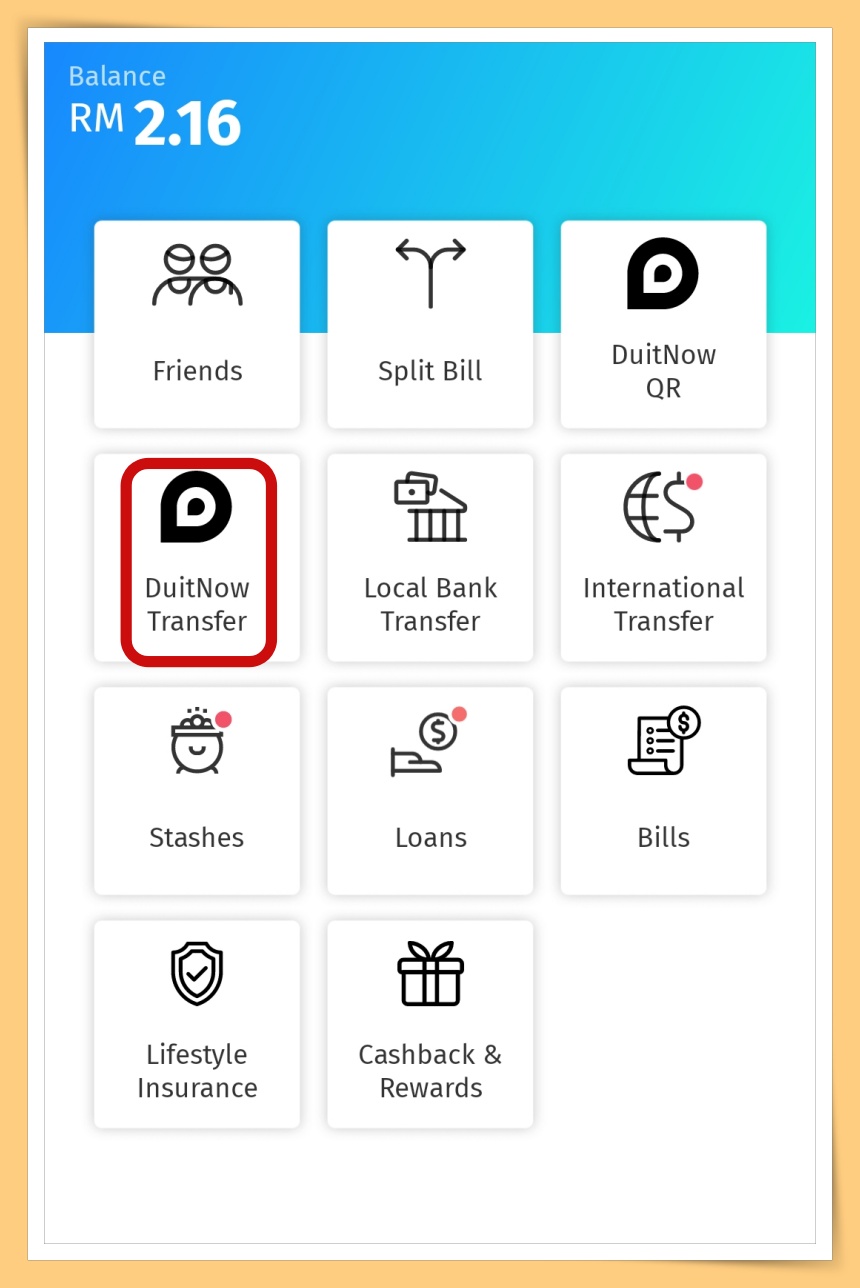Open Lifestyle Insurance
This screenshot has width=860, height=1288.
(197, 1024)
